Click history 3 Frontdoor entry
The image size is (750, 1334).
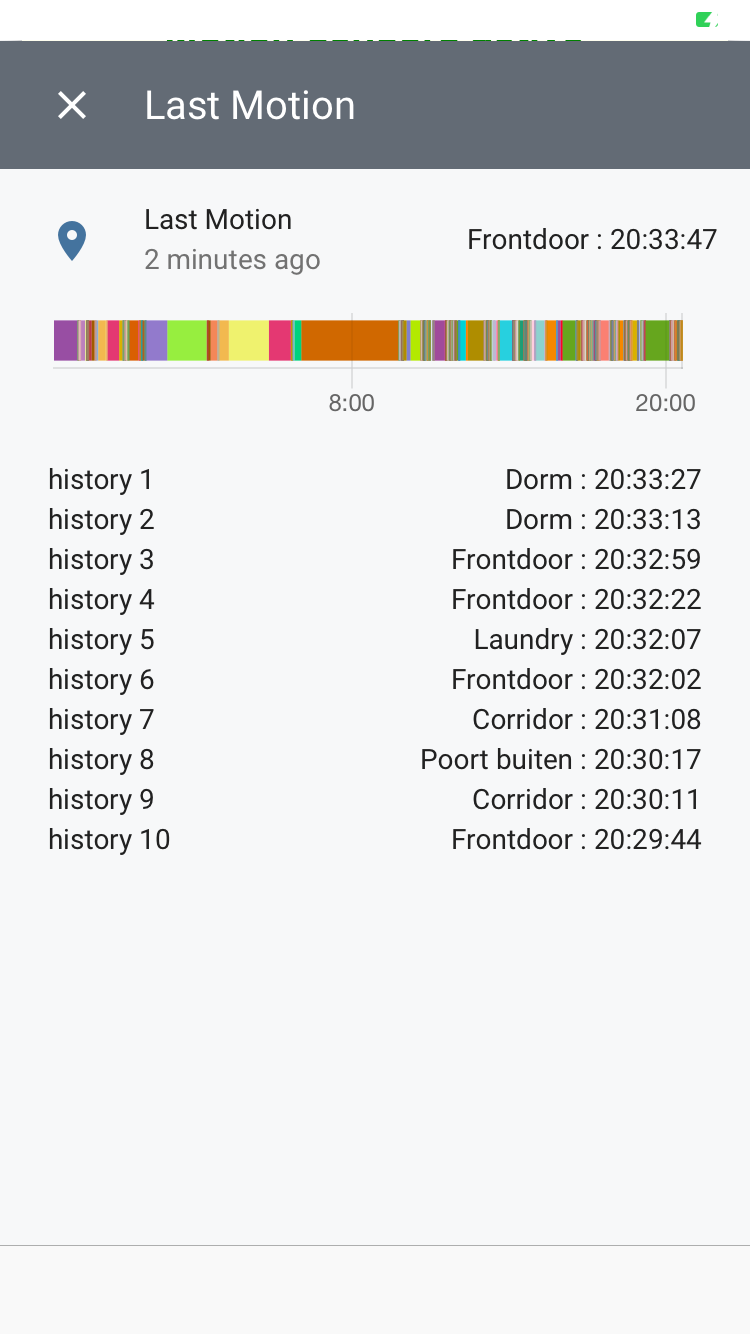point(575,559)
